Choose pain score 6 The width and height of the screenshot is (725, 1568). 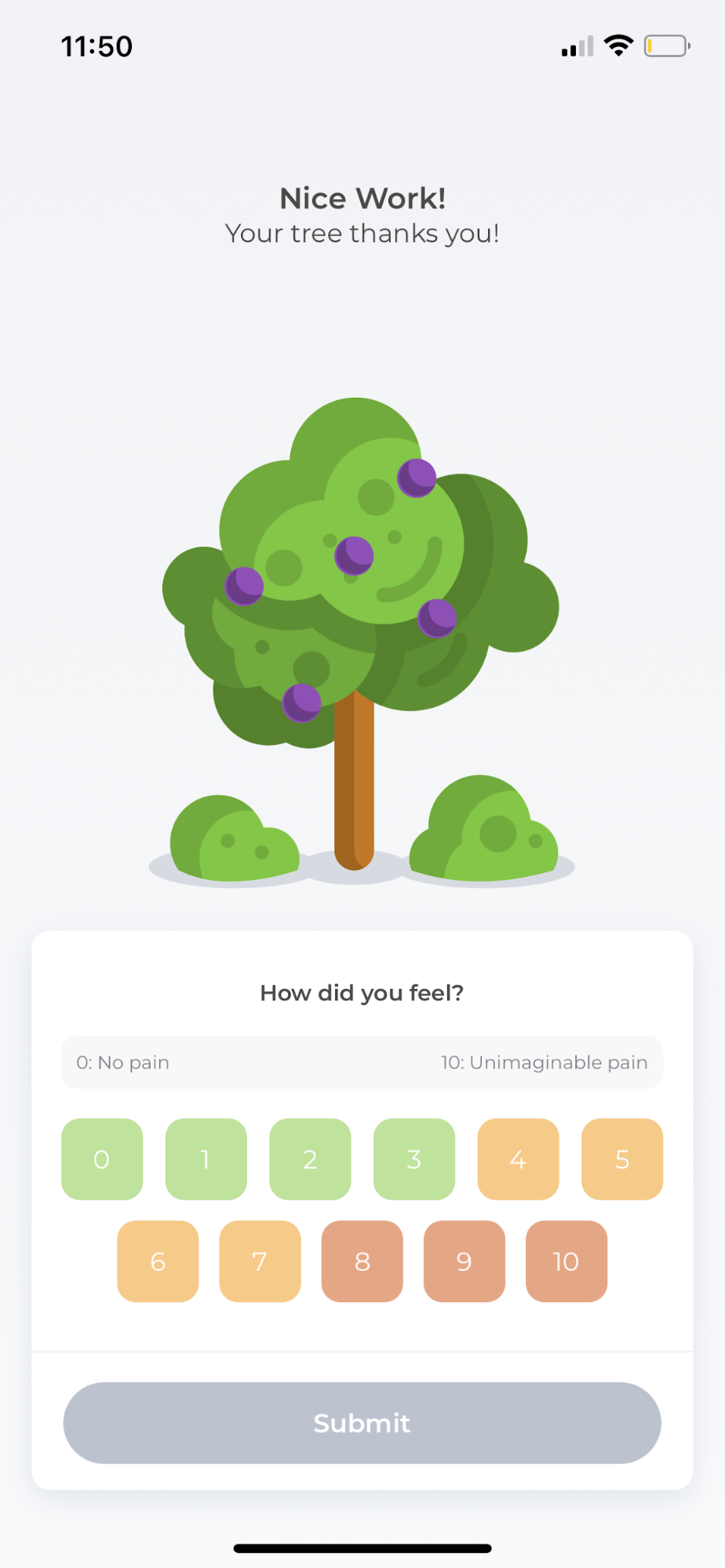(158, 1261)
